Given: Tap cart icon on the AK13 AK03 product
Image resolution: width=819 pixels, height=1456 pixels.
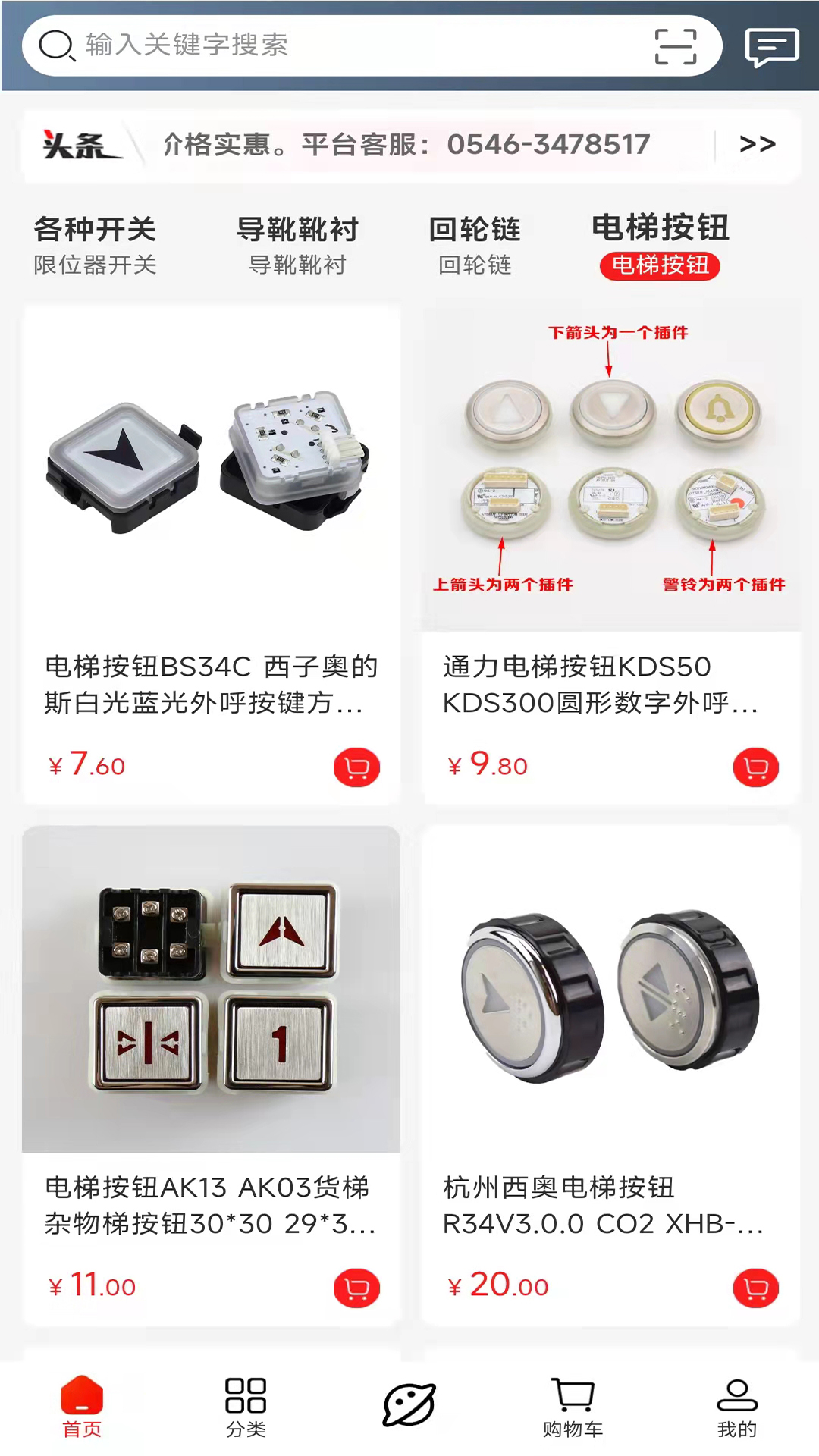Looking at the screenshot, I should 356,1287.
